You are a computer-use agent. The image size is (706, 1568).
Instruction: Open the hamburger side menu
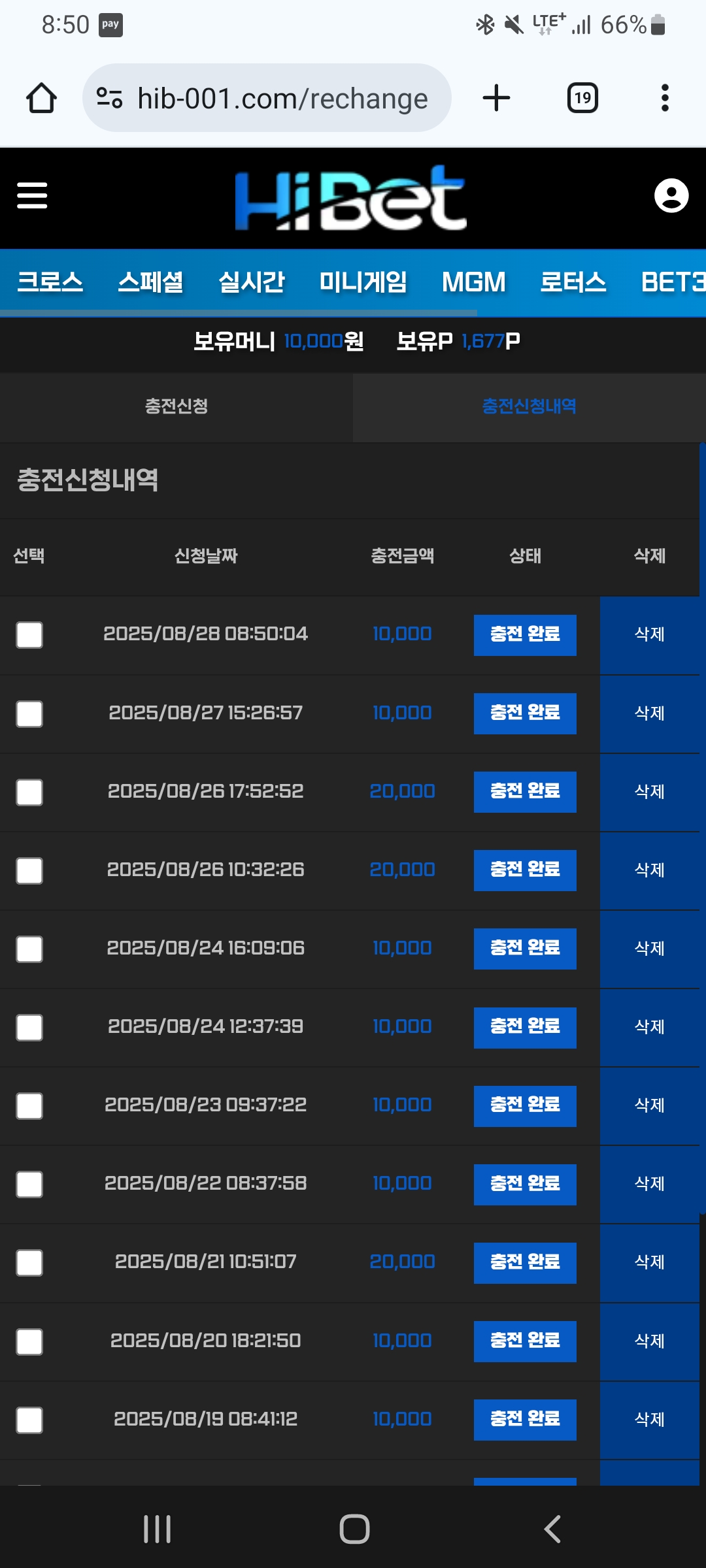[32, 195]
